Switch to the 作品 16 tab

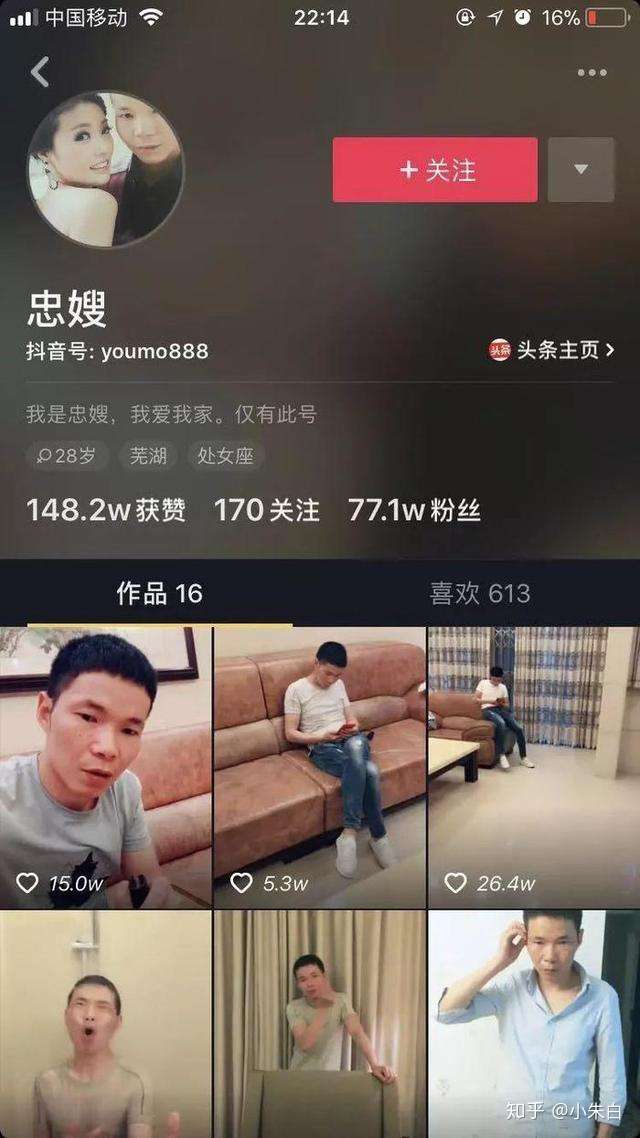(160, 593)
